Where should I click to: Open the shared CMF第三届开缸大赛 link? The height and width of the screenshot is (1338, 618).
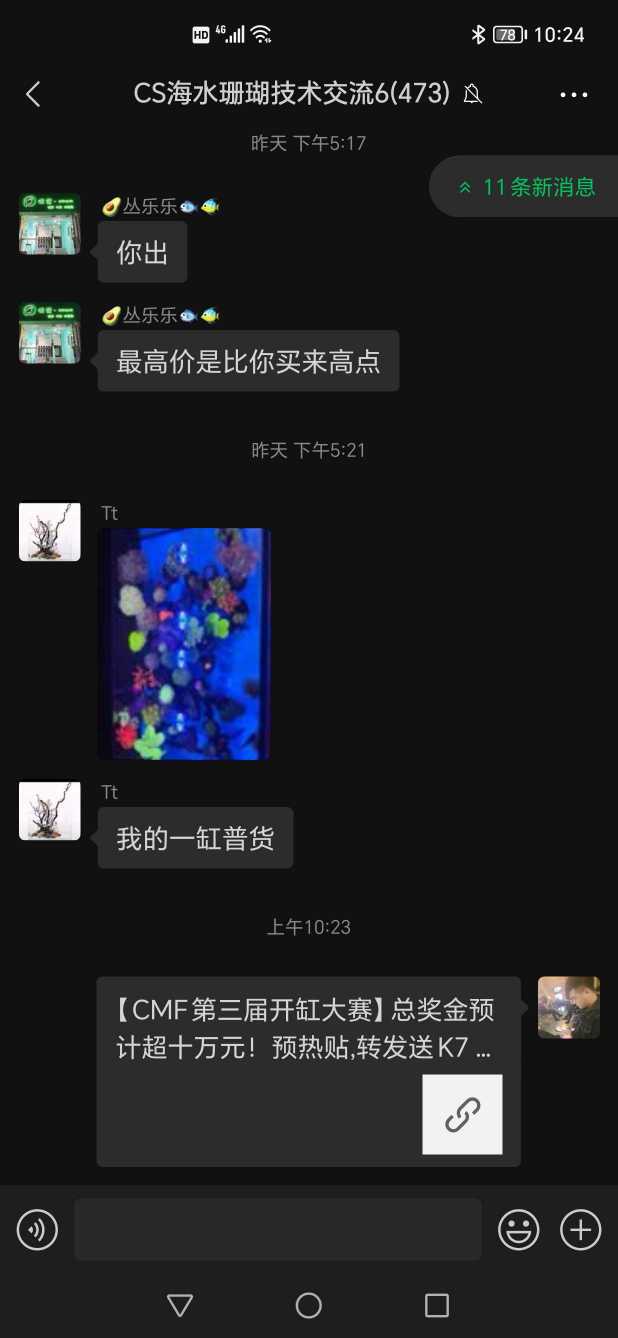[x=308, y=1071]
